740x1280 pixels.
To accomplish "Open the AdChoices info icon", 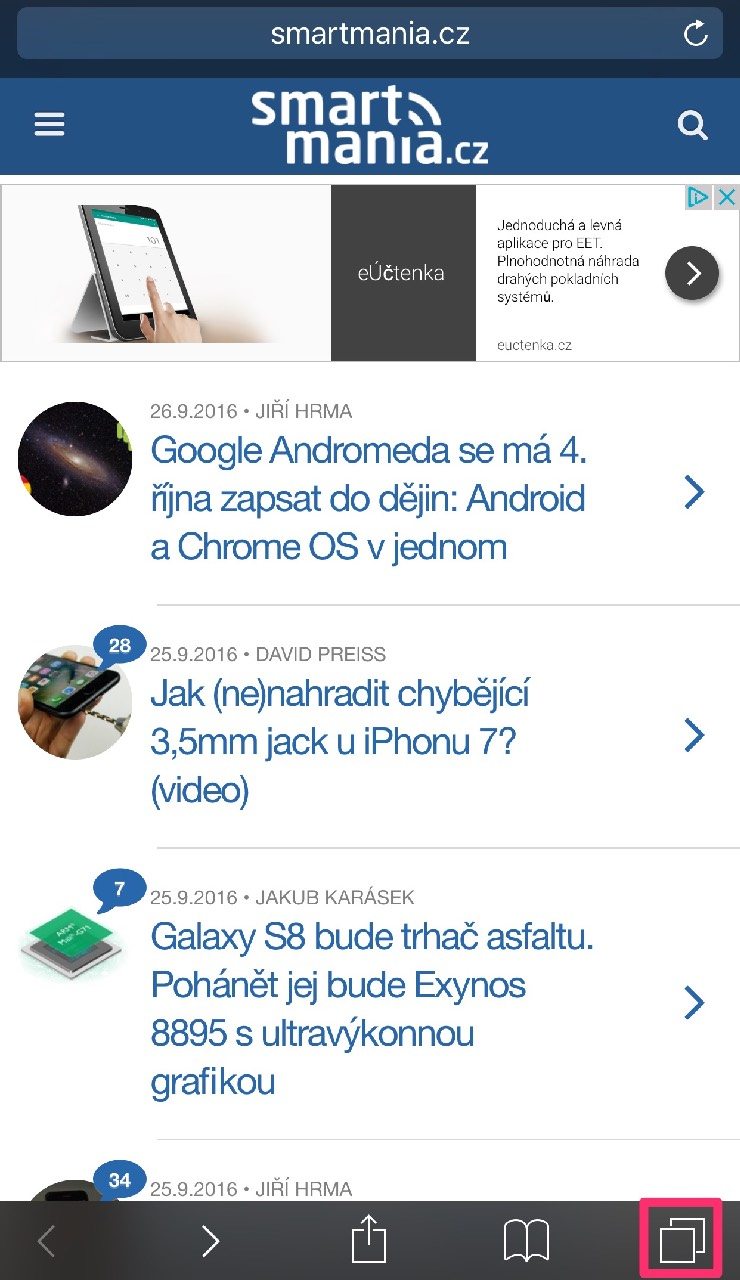I will pos(698,197).
